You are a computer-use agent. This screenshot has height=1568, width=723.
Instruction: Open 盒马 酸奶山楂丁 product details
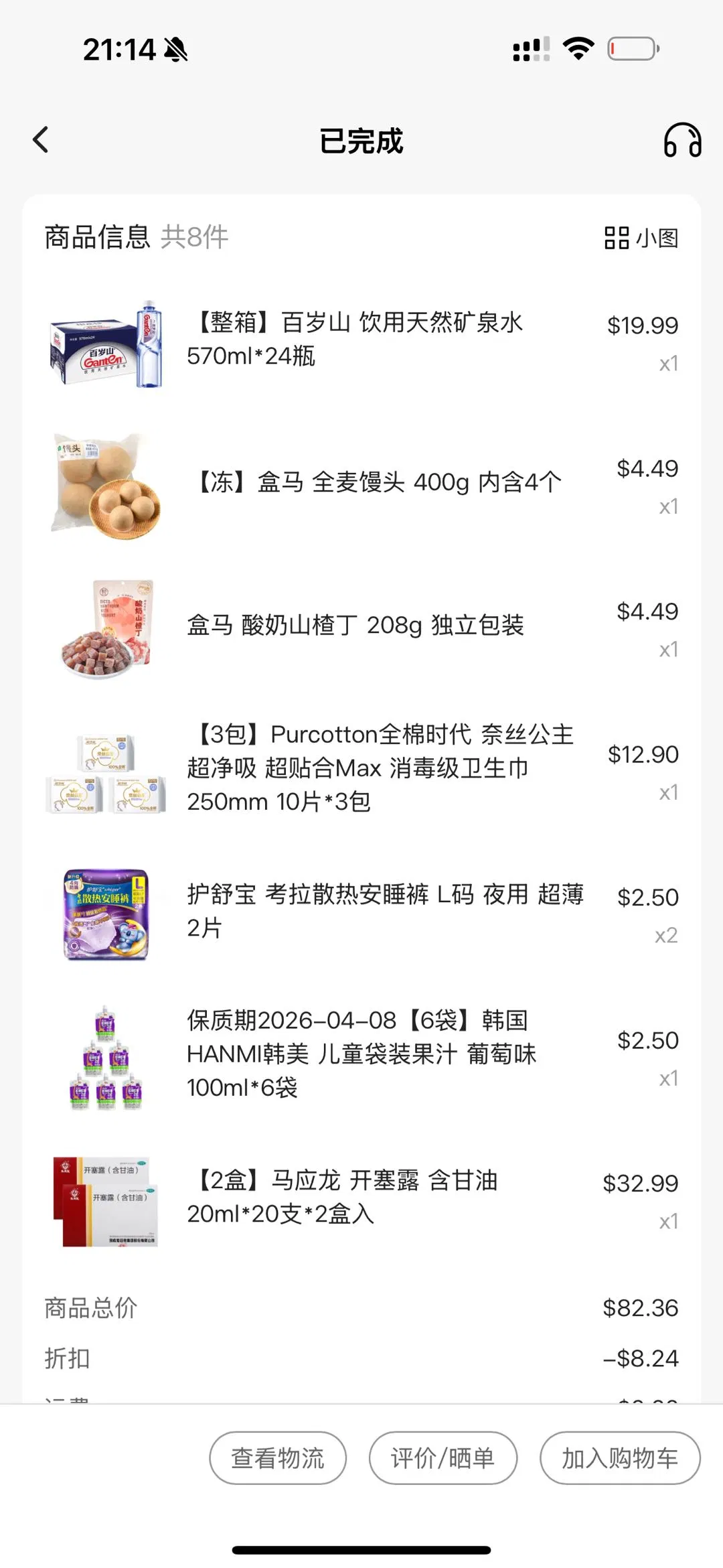pos(355,626)
